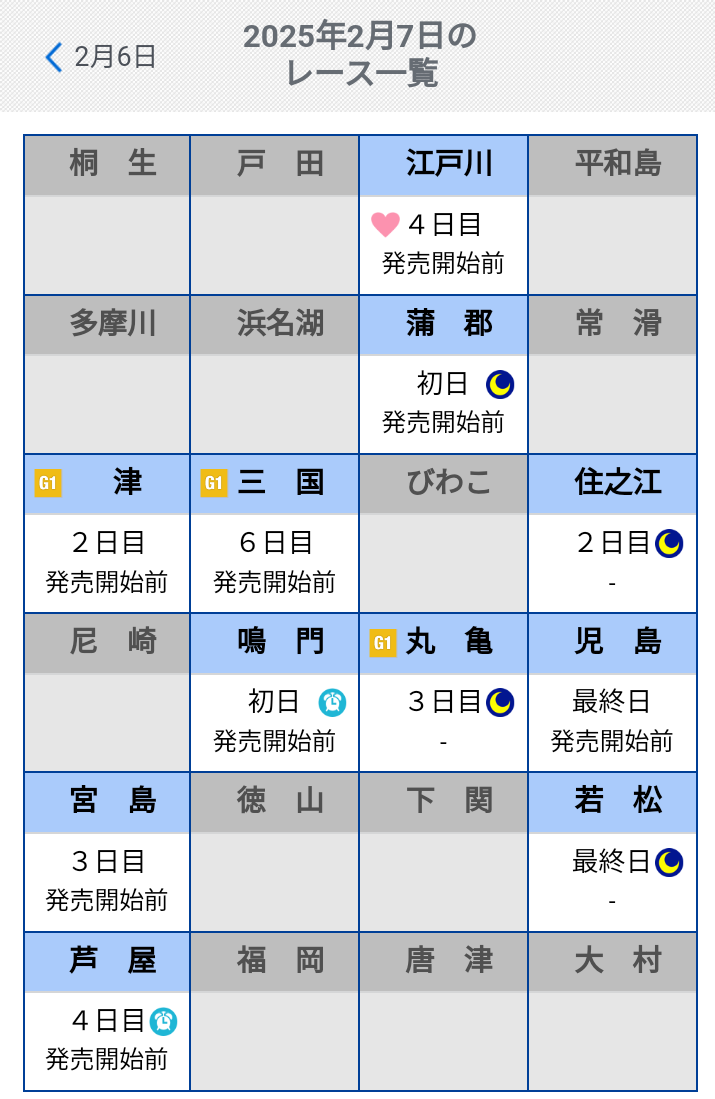Select the 若松 final-day races

click(x=612, y=853)
